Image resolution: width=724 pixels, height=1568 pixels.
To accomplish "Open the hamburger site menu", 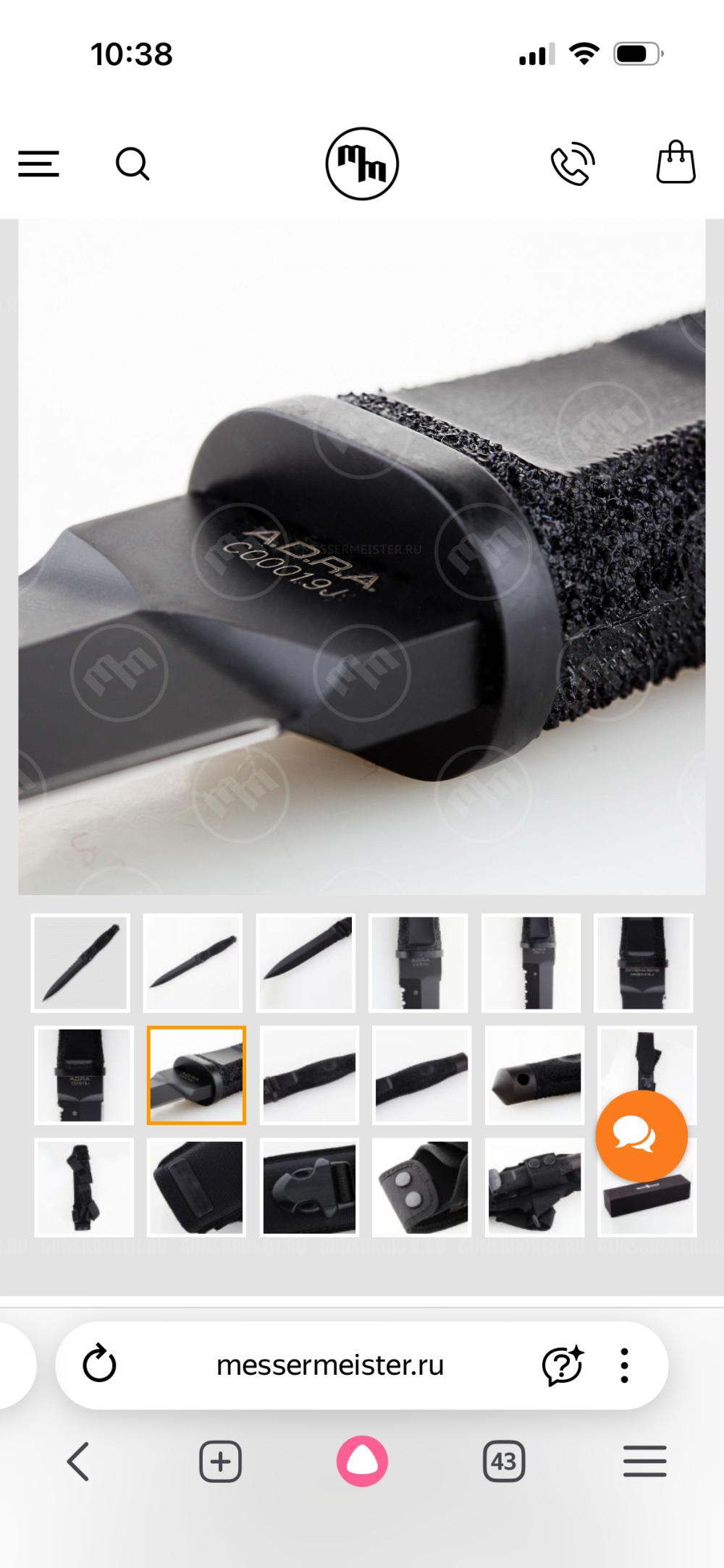I will pyautogui.click(x=38, y=164).
